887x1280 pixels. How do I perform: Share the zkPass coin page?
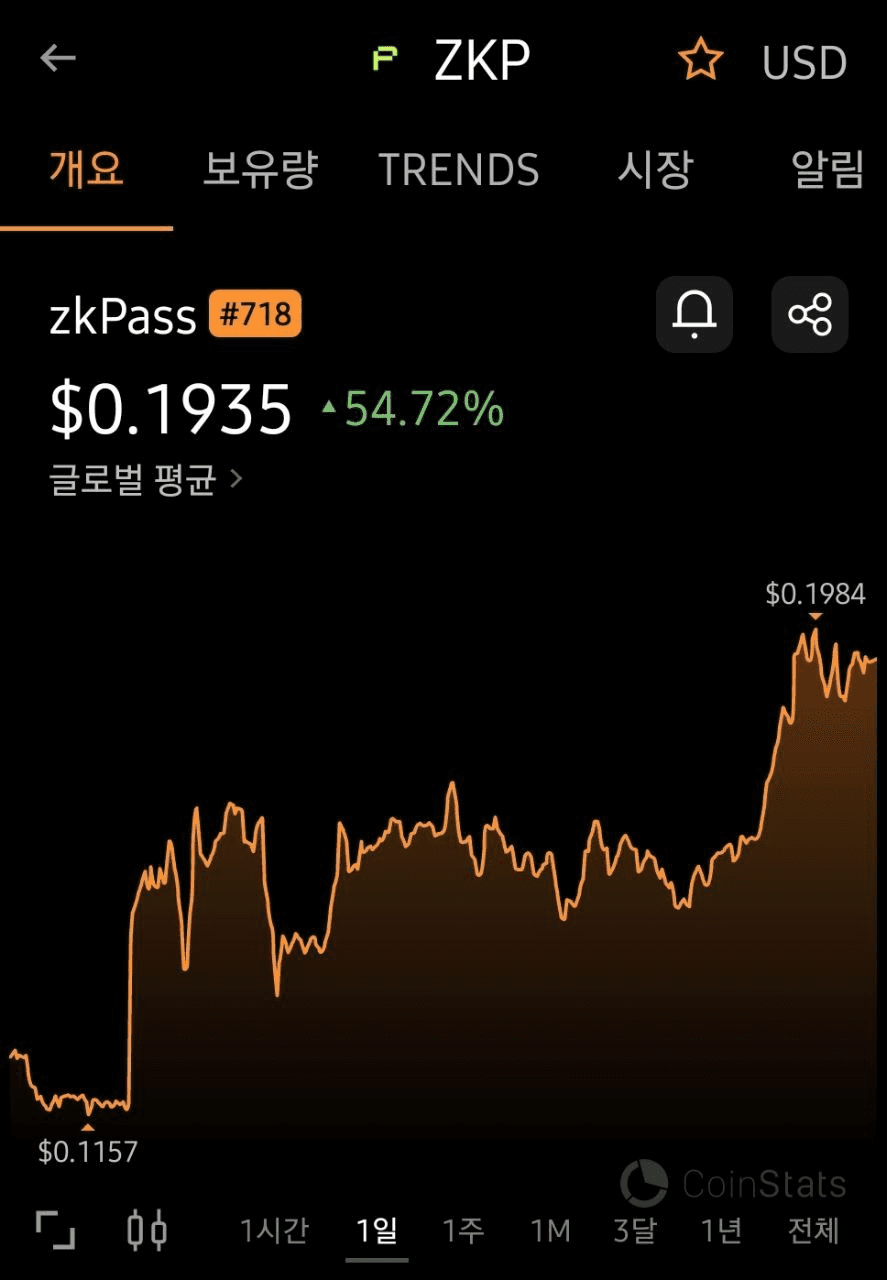[x=810, y=315]
